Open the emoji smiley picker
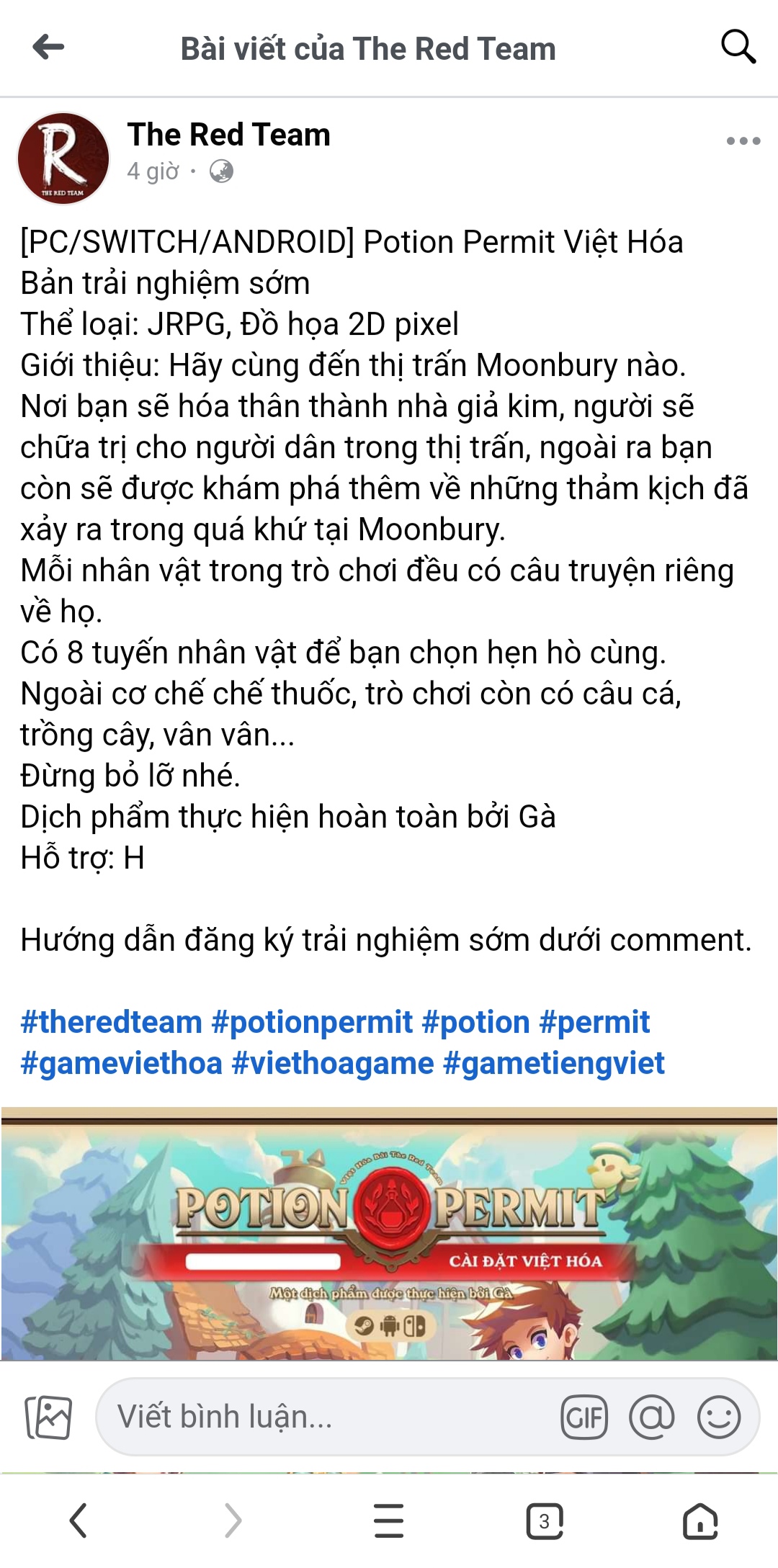The image size is (778, 1568). 718,1417
